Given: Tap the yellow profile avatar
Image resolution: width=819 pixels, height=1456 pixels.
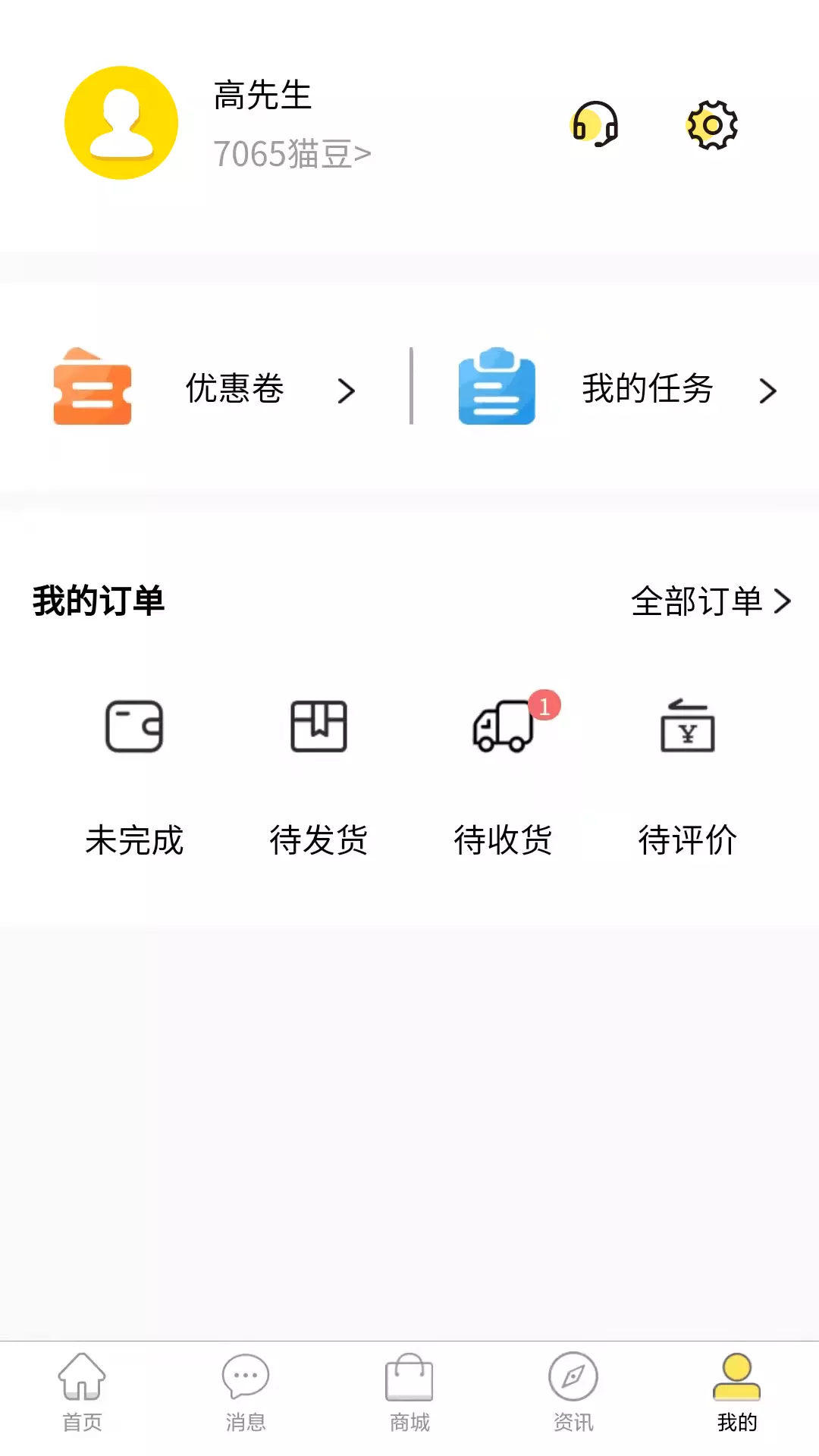Looking at the screenshot, I should [121, 123].
